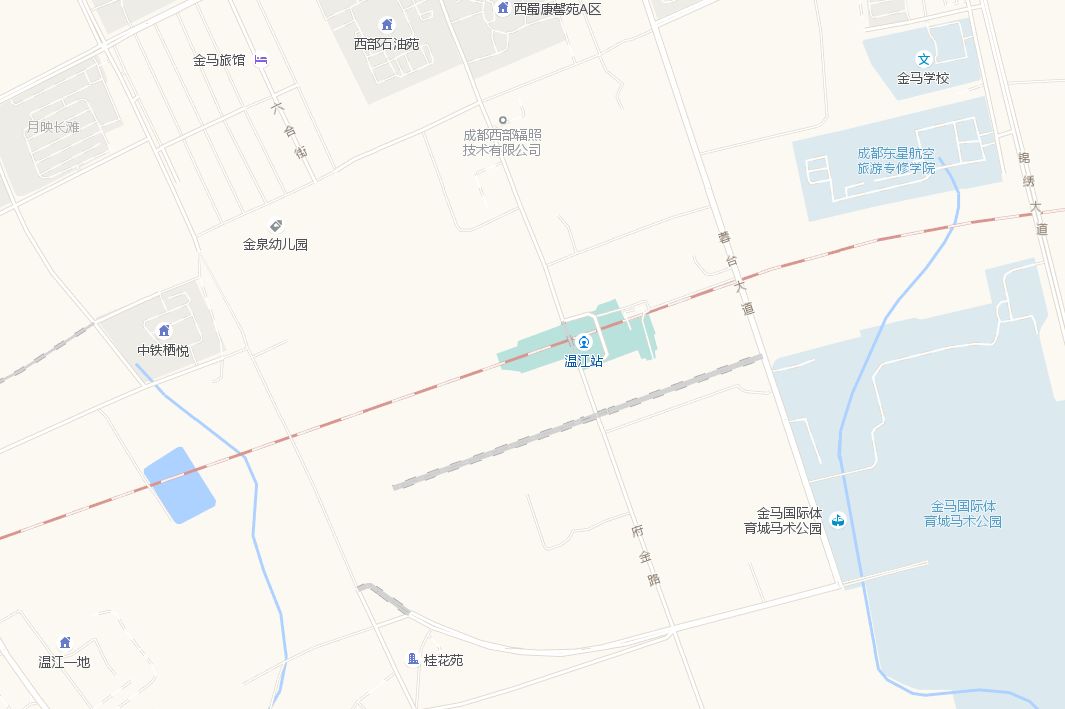The image size is (1065, 709).
Task: Select the 金马学校 school marker
Action: pos(924,60)
